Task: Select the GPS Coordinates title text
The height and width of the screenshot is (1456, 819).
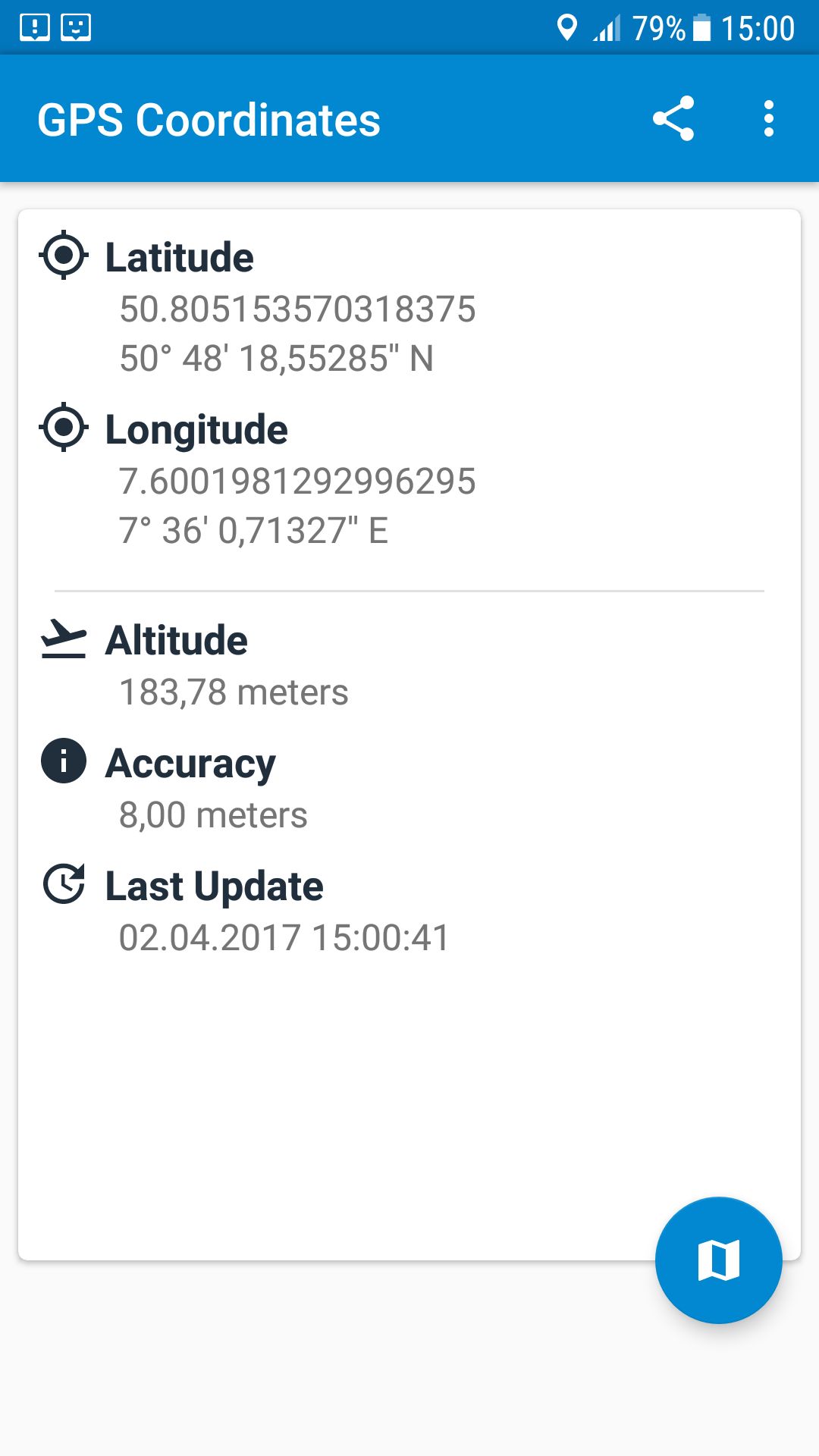Action: click(209, 119)
